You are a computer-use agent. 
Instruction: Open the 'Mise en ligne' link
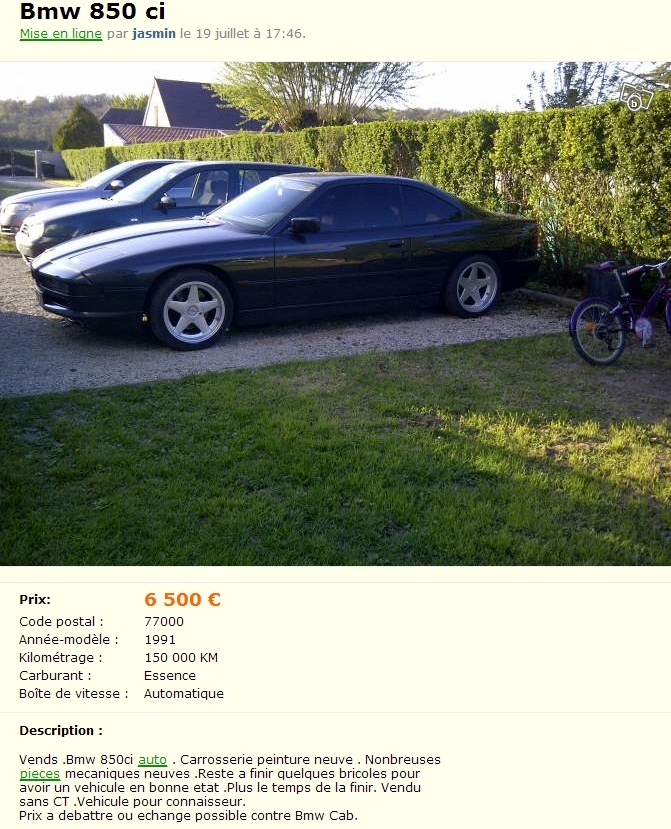60,33
